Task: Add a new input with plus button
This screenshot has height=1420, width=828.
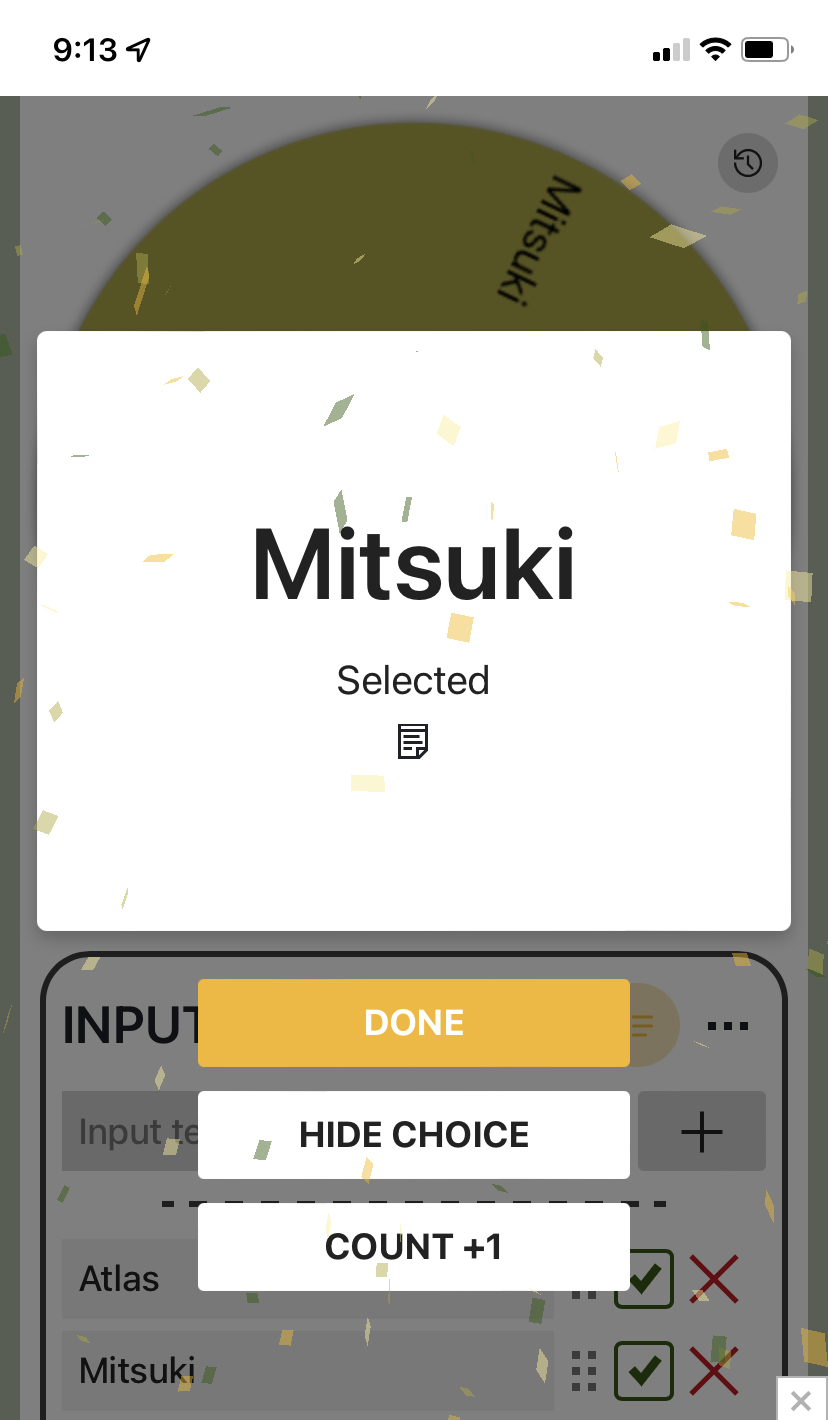Action: (x=702, y=1131)
